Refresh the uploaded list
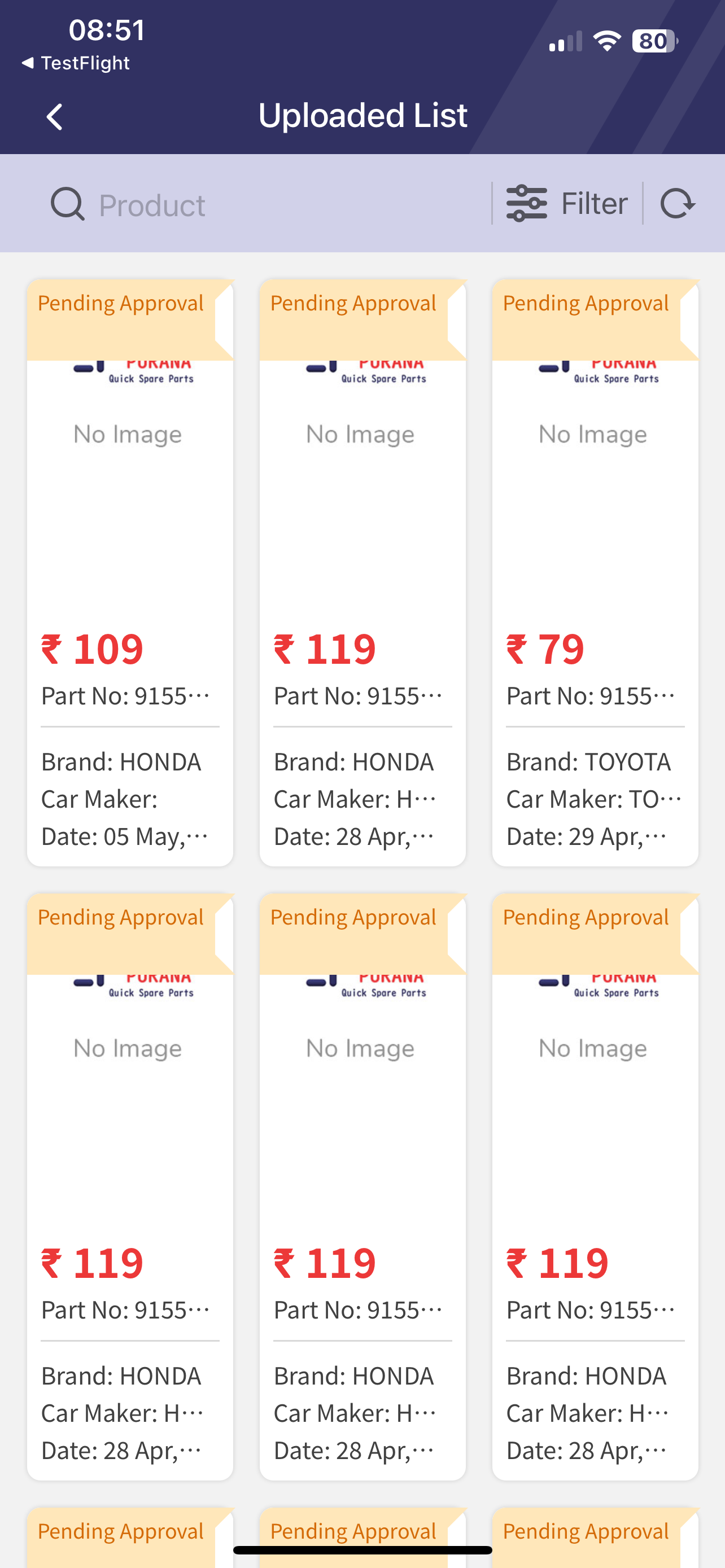 678,203
